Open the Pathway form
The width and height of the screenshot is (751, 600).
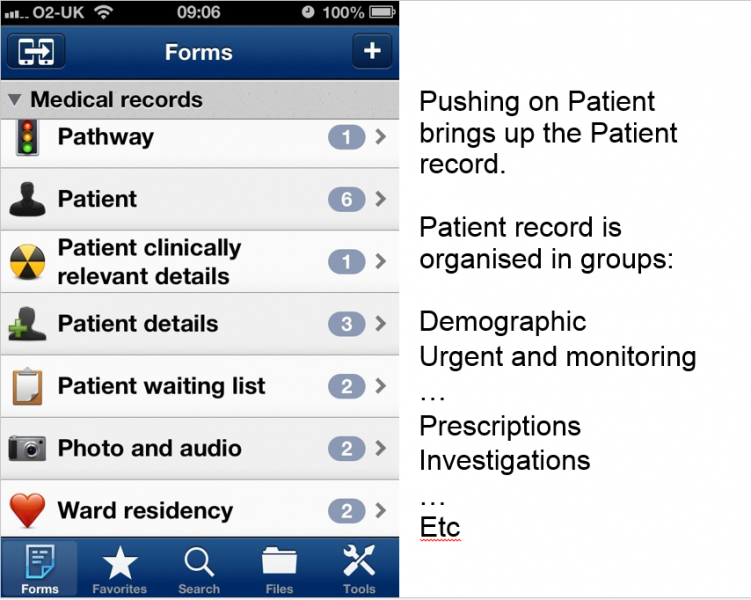(200, 137)
